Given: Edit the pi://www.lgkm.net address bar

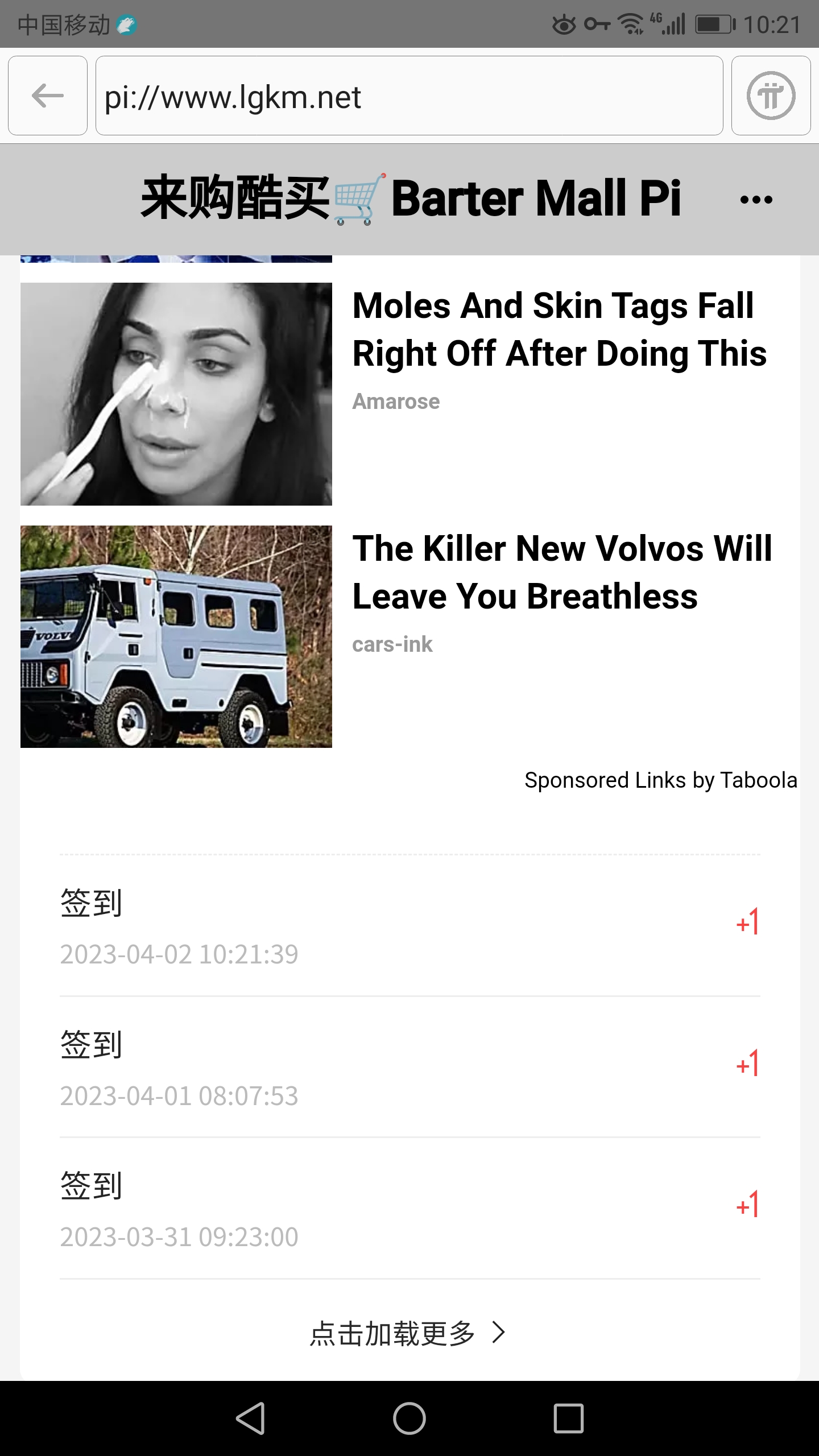Looking at the screenshot, I should 408,96.
